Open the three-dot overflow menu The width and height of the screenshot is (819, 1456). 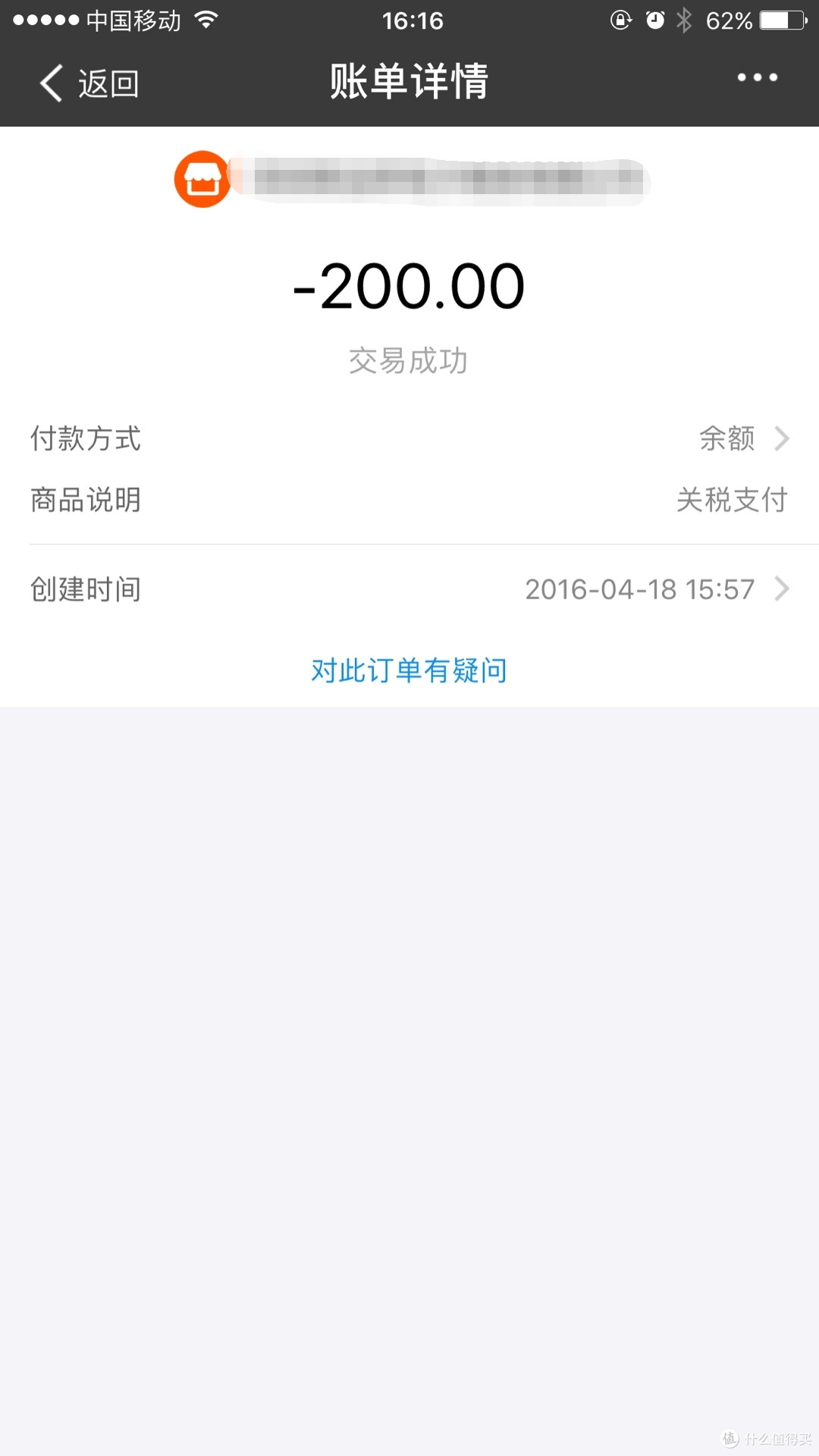[758, 77]
